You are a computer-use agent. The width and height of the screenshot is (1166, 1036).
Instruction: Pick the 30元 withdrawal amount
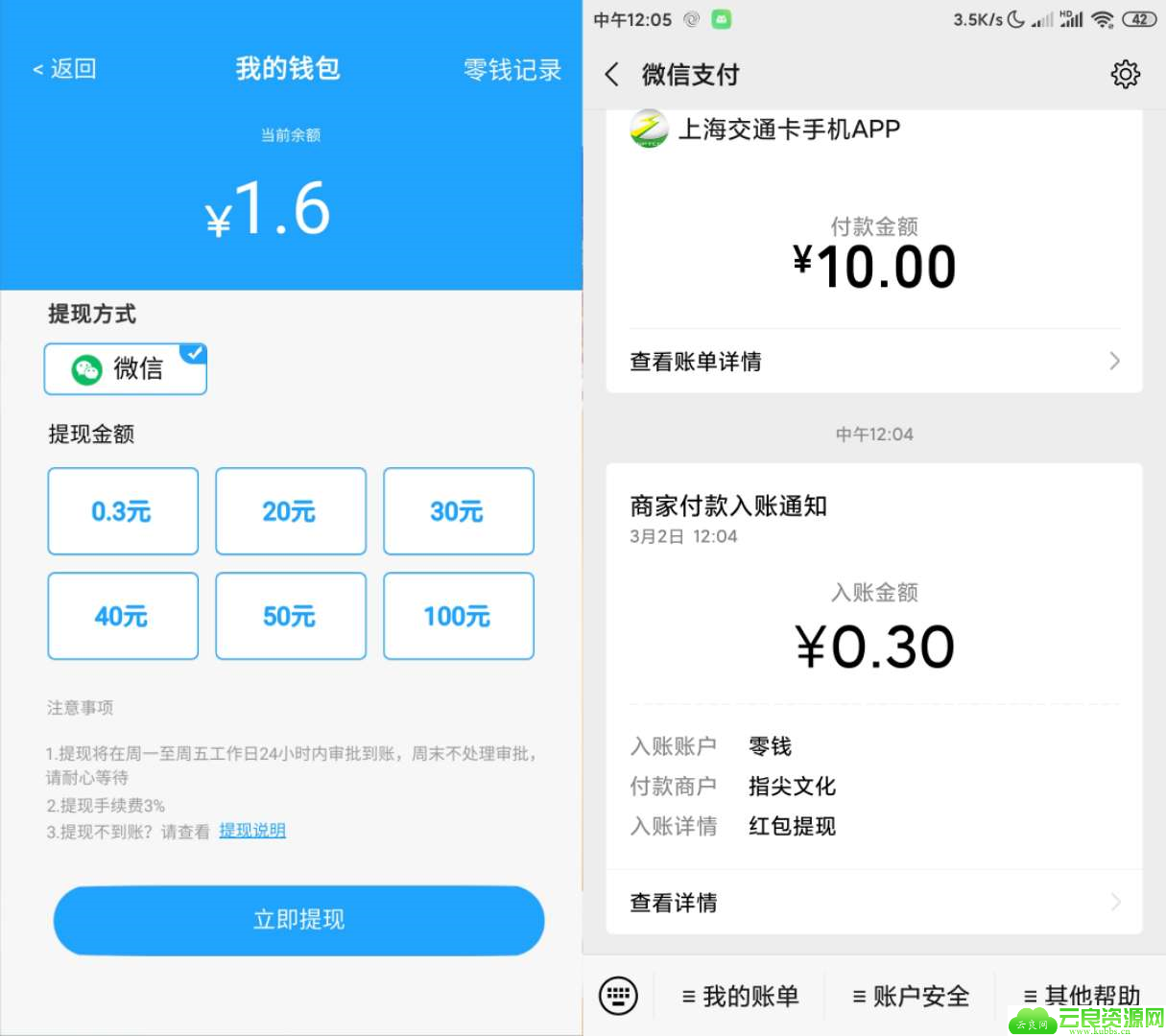pos(458,511)
